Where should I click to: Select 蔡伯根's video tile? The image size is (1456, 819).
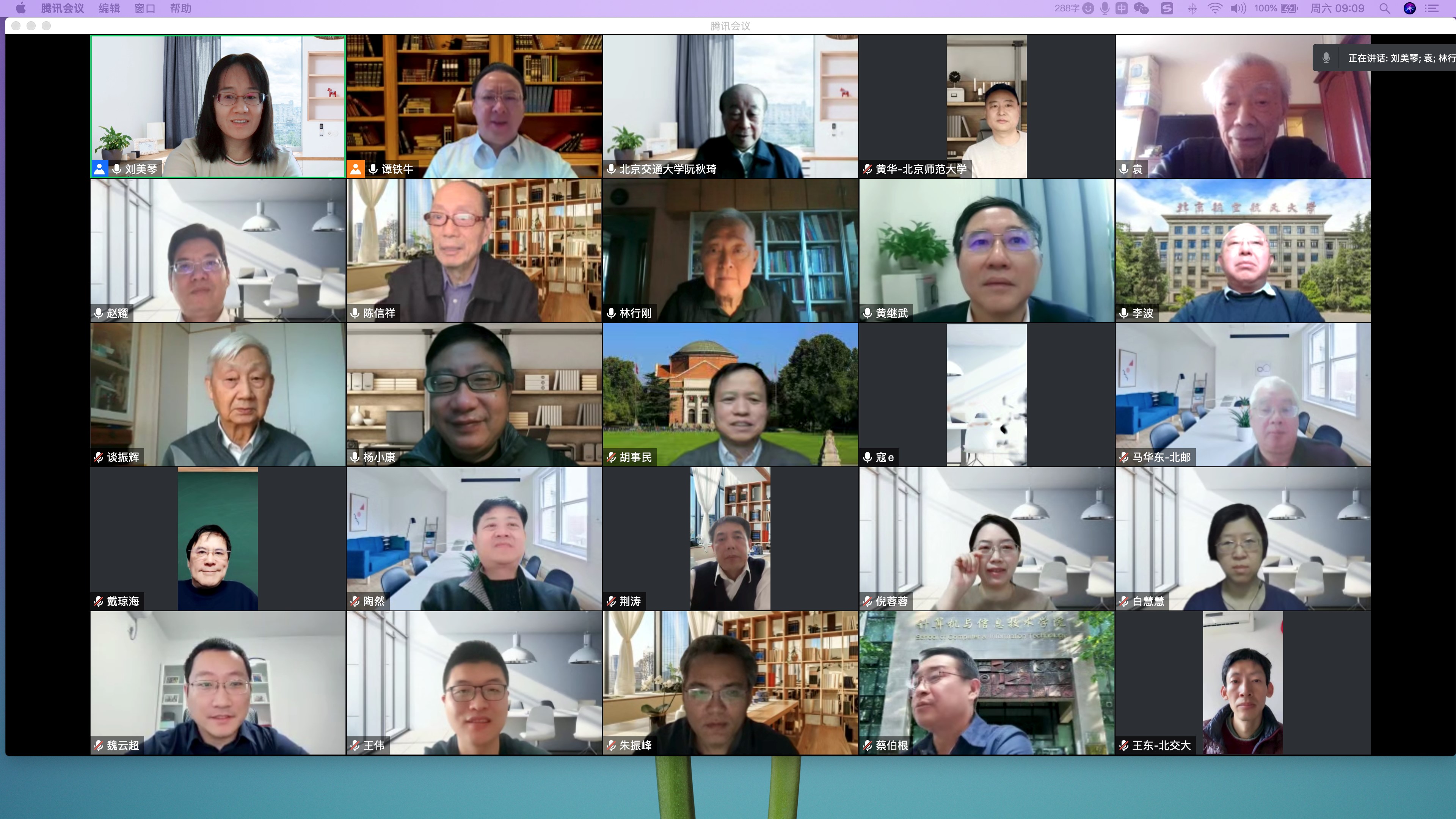(986, 683)
